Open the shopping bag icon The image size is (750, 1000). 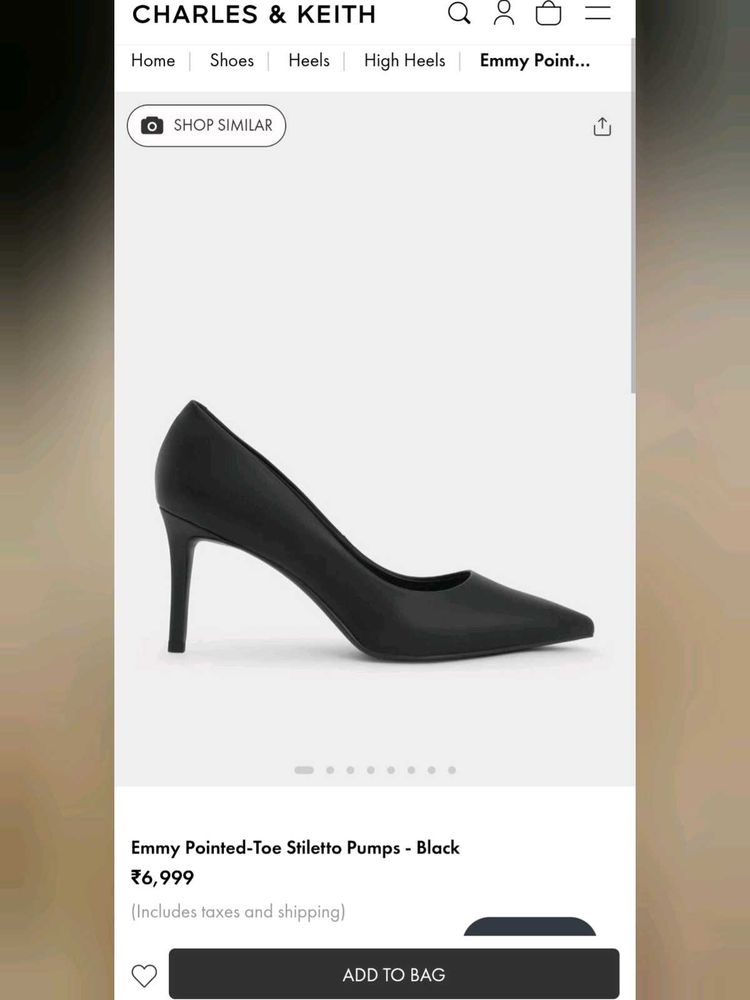(x=548, y=13)
